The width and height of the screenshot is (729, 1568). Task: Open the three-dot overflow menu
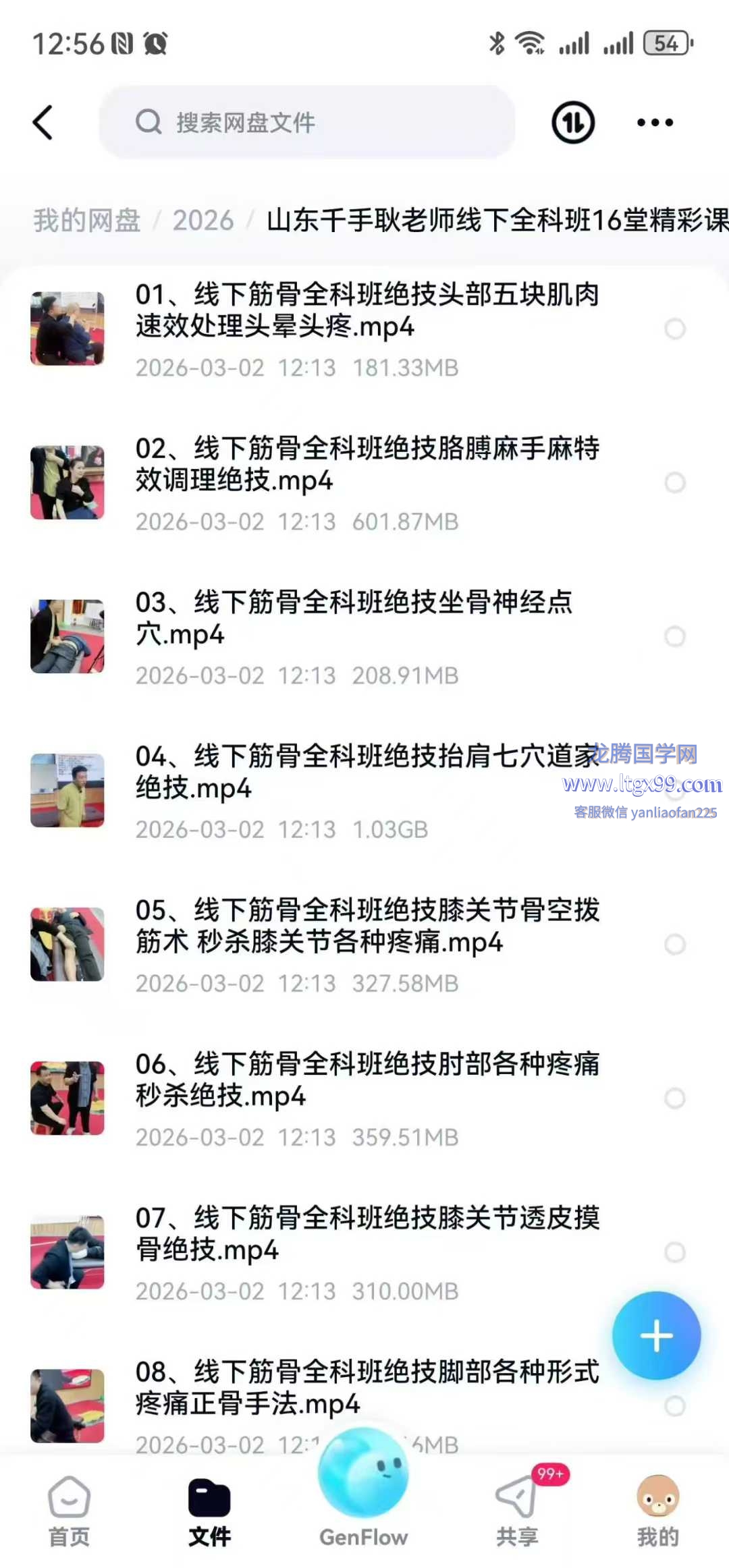(655, 123)
